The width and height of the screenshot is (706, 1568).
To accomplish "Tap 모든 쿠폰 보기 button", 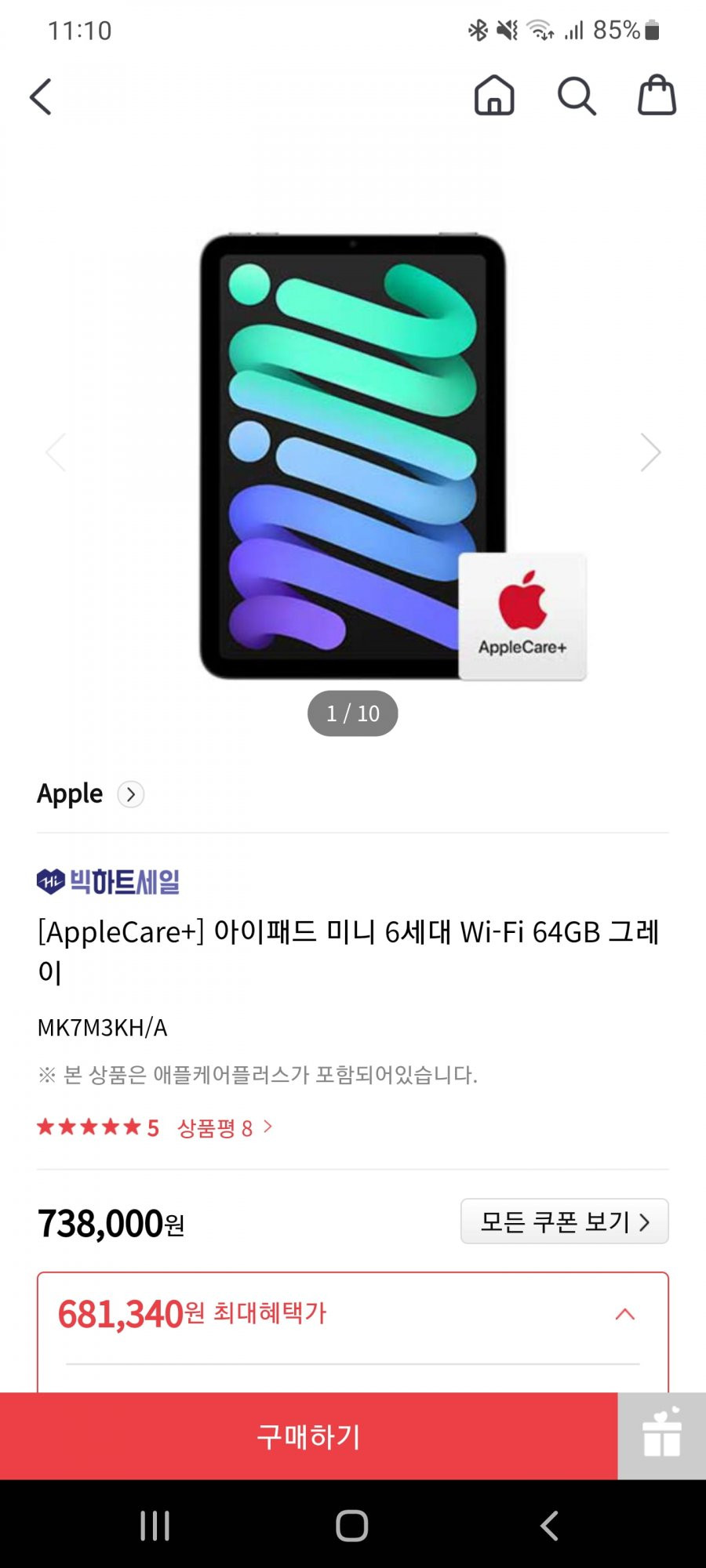I will 564,1221.
